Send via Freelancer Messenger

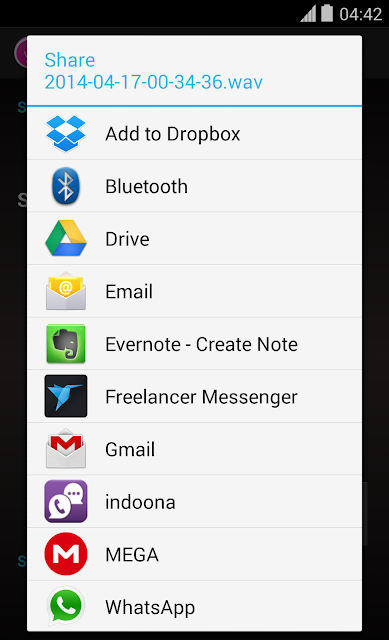[x=194, y=397]
